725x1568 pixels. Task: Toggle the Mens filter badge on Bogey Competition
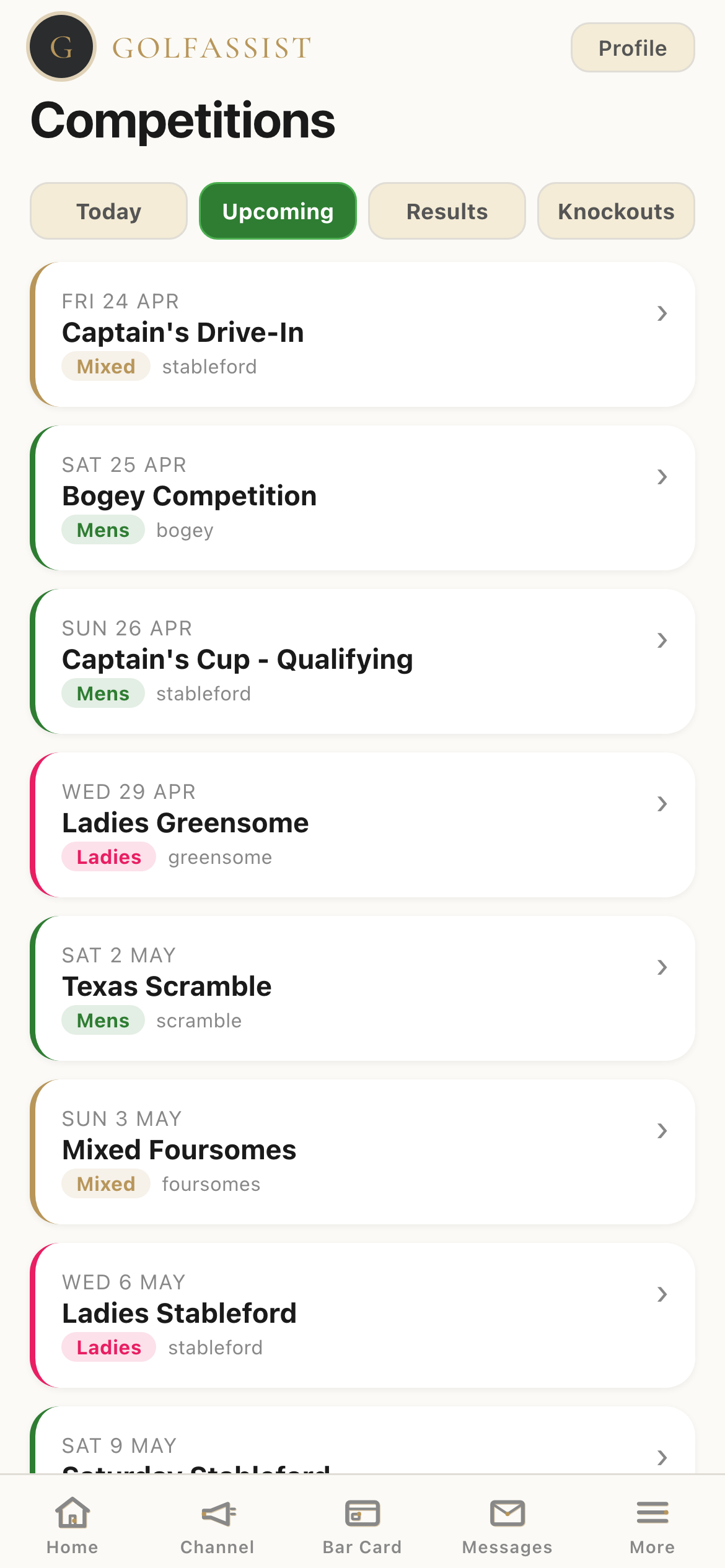click(103, 529)
